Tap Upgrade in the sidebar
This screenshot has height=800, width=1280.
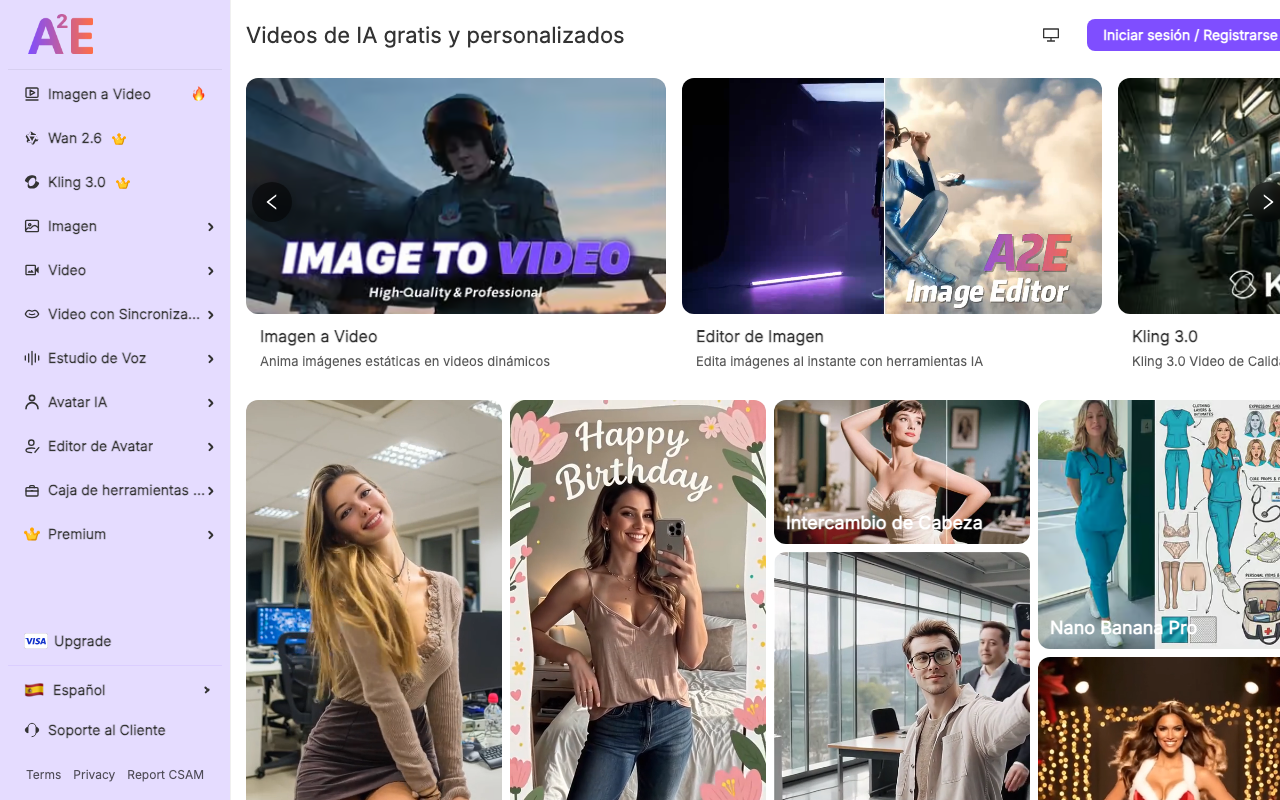point(82,641)
